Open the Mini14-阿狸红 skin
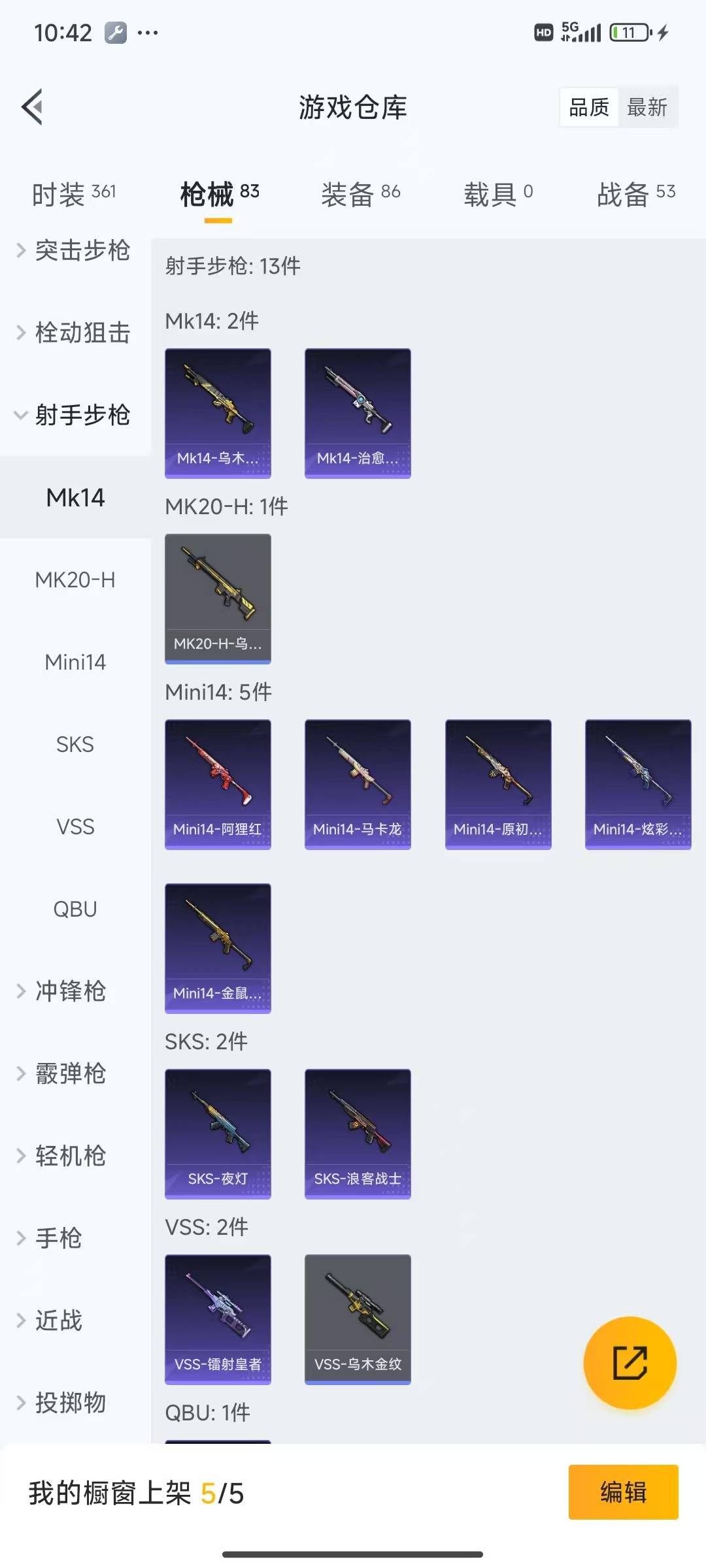 point(218,784)
